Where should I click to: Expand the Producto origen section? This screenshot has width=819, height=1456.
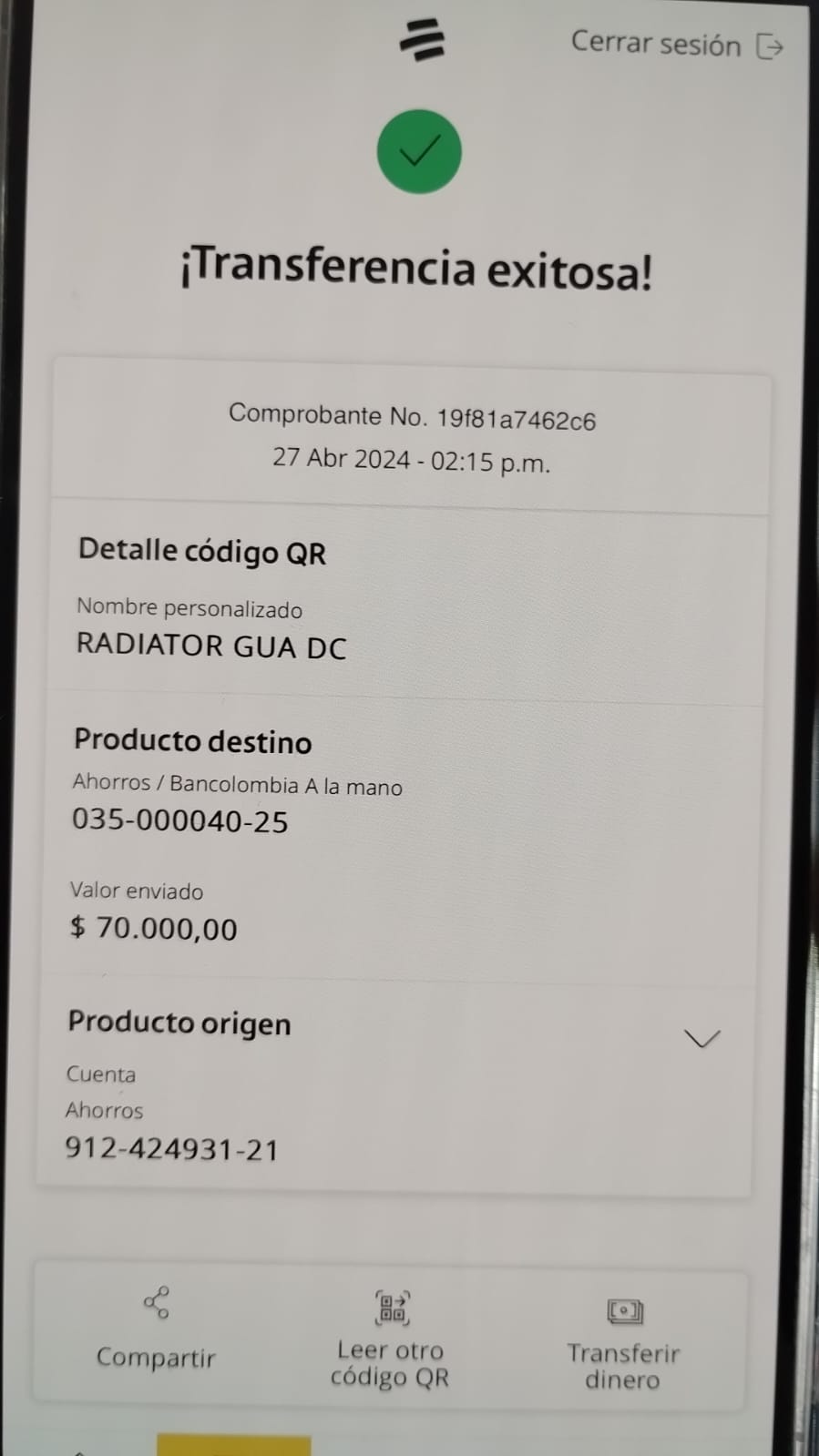(x=701, y=1038)
